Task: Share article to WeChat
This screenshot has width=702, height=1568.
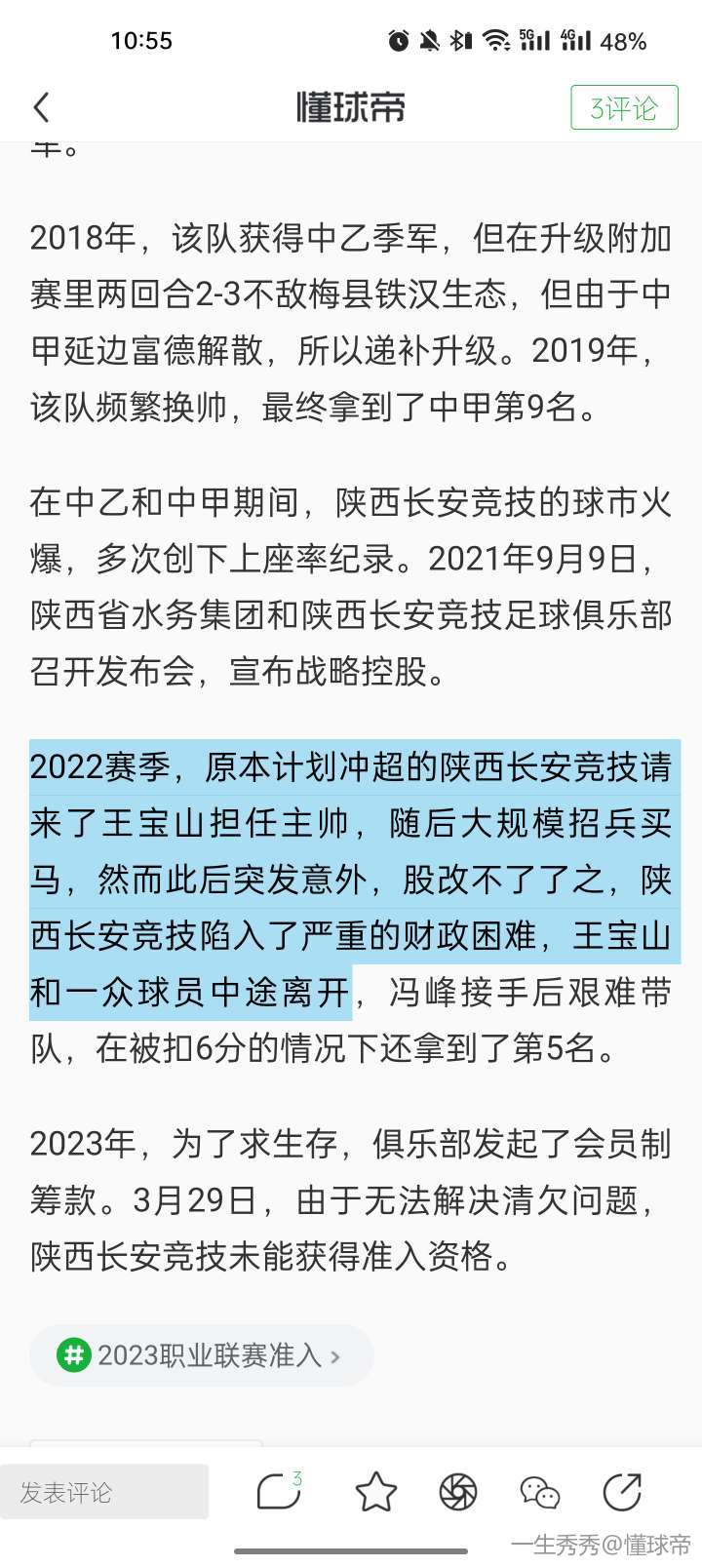Action: point(540,1492)
